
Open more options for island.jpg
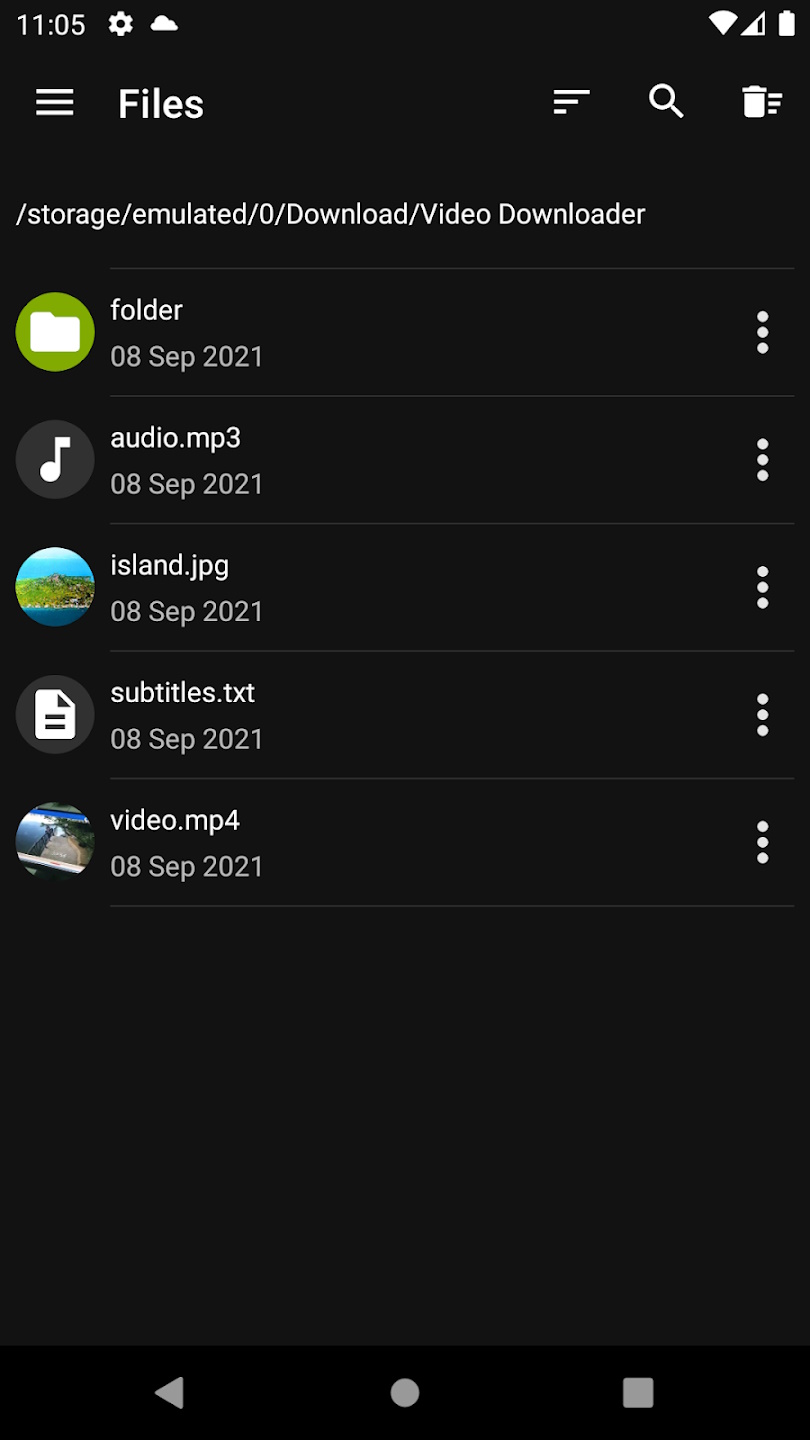coord(762,587)
